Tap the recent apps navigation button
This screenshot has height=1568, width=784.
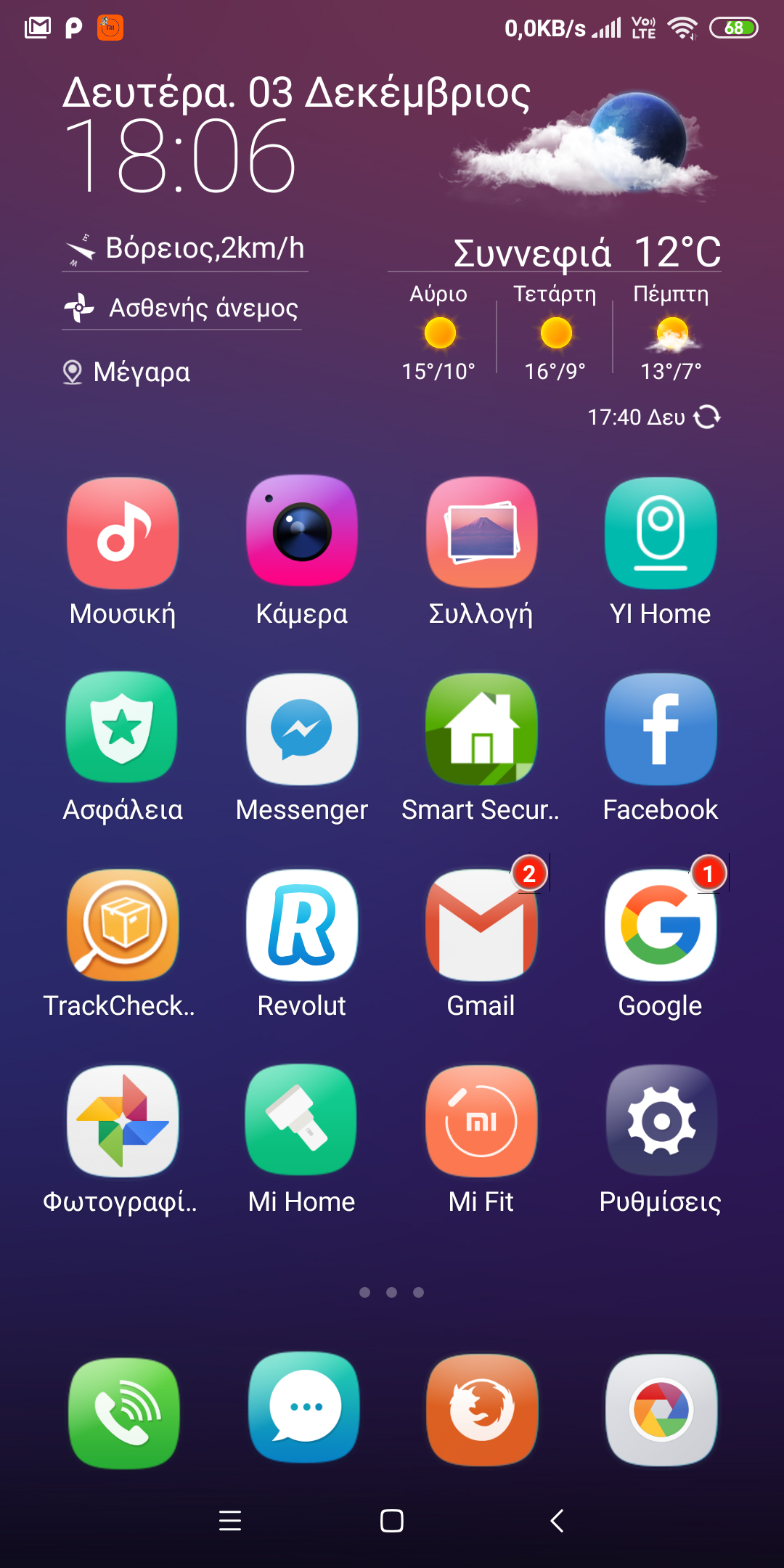230,1520
